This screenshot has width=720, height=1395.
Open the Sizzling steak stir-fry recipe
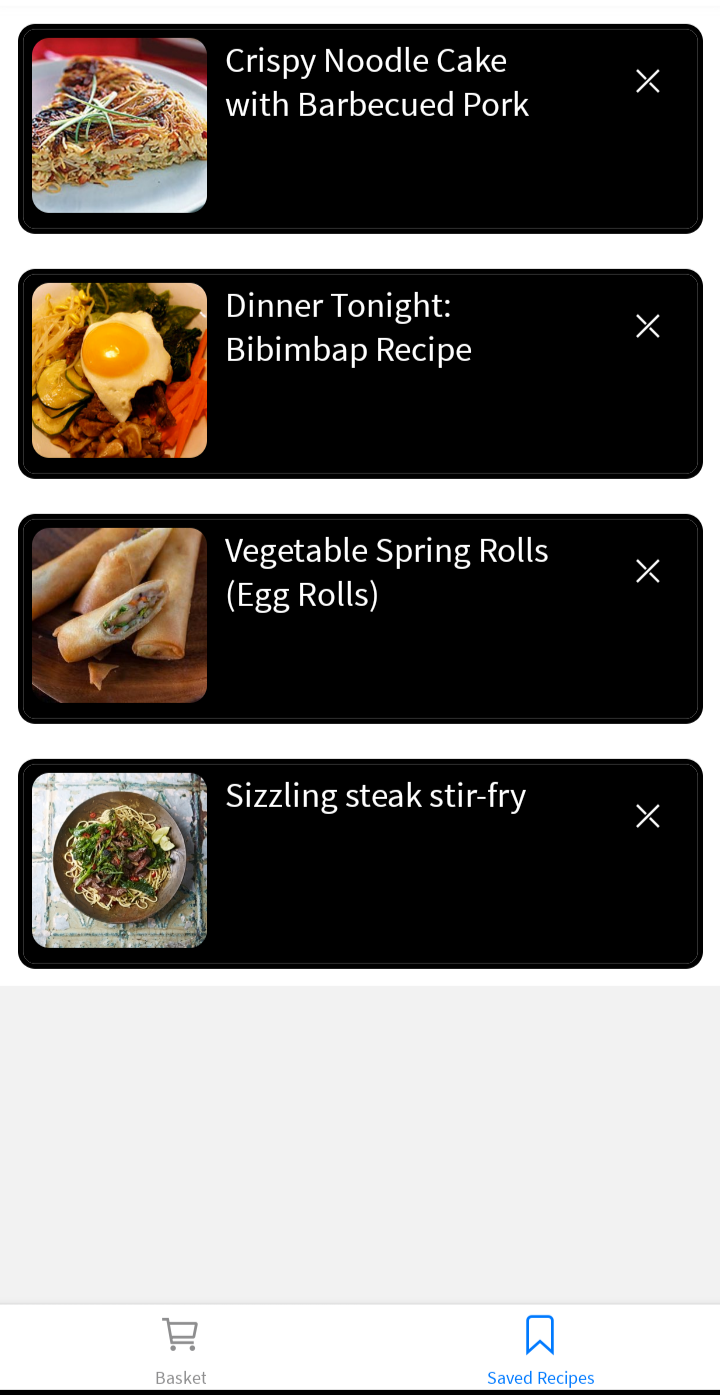point(375,797)
